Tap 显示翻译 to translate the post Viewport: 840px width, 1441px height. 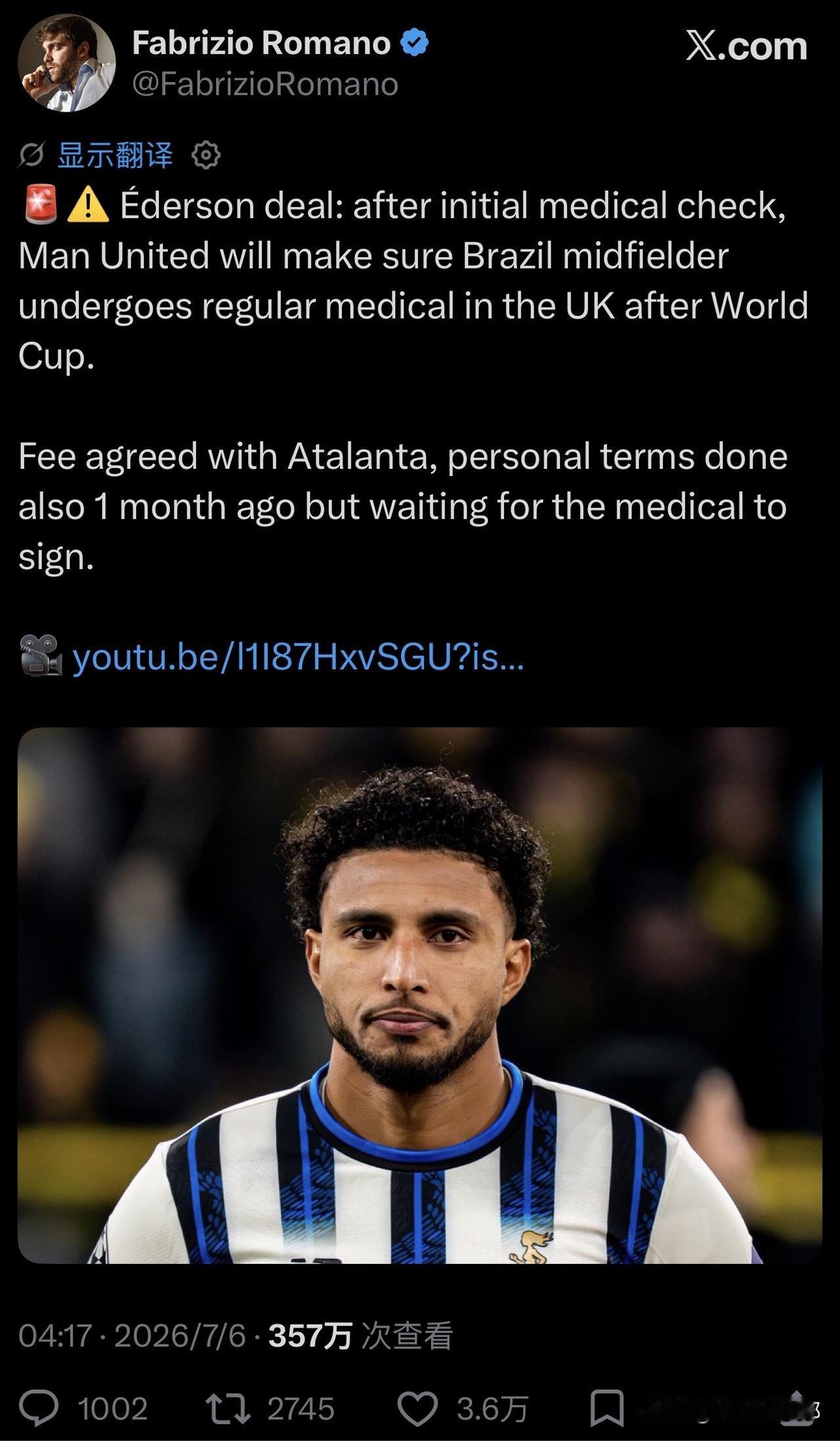[x=115, y=156]
